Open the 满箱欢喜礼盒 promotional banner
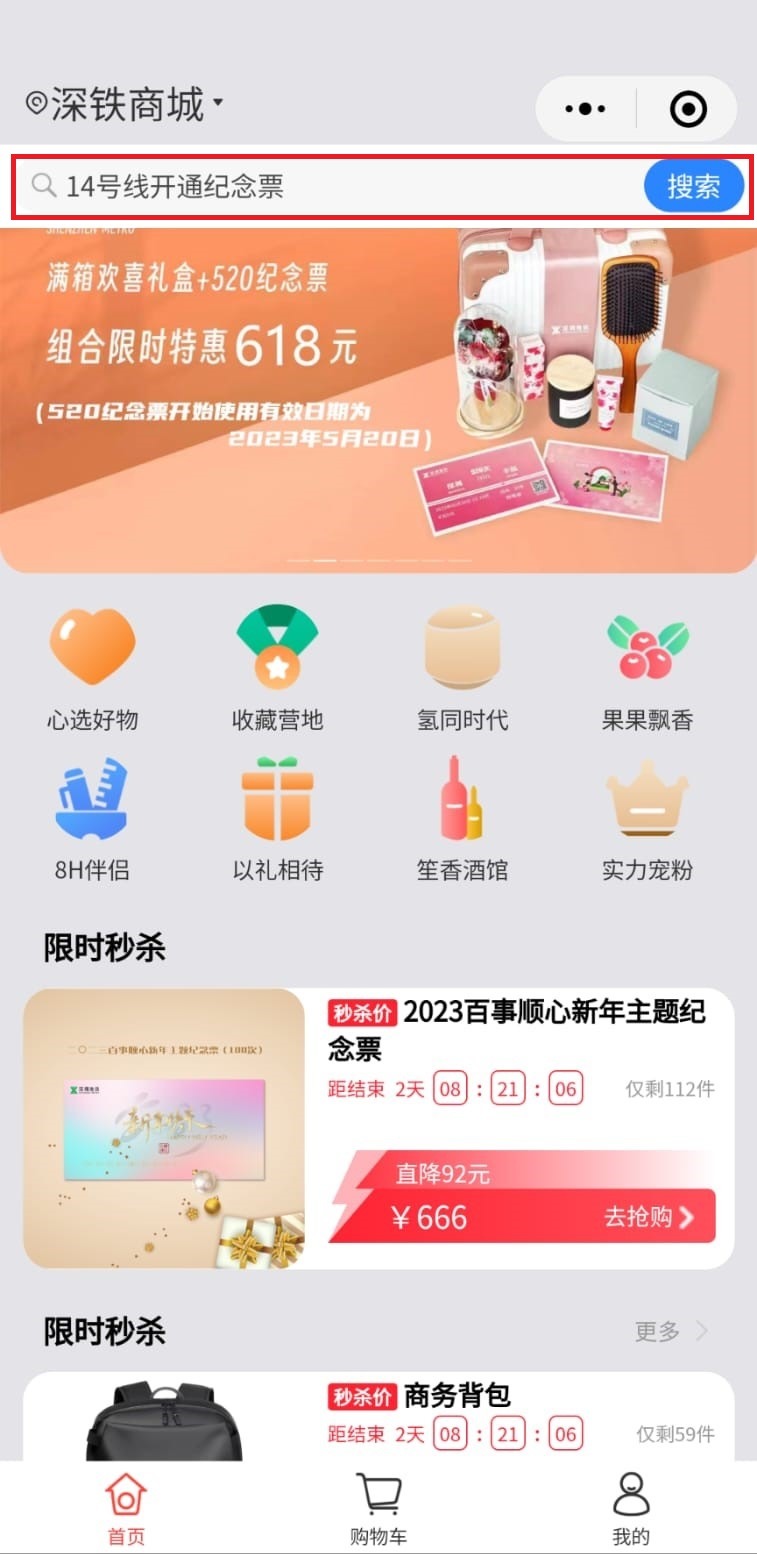This screenshot has width=757, height=1554. point(378,400)
